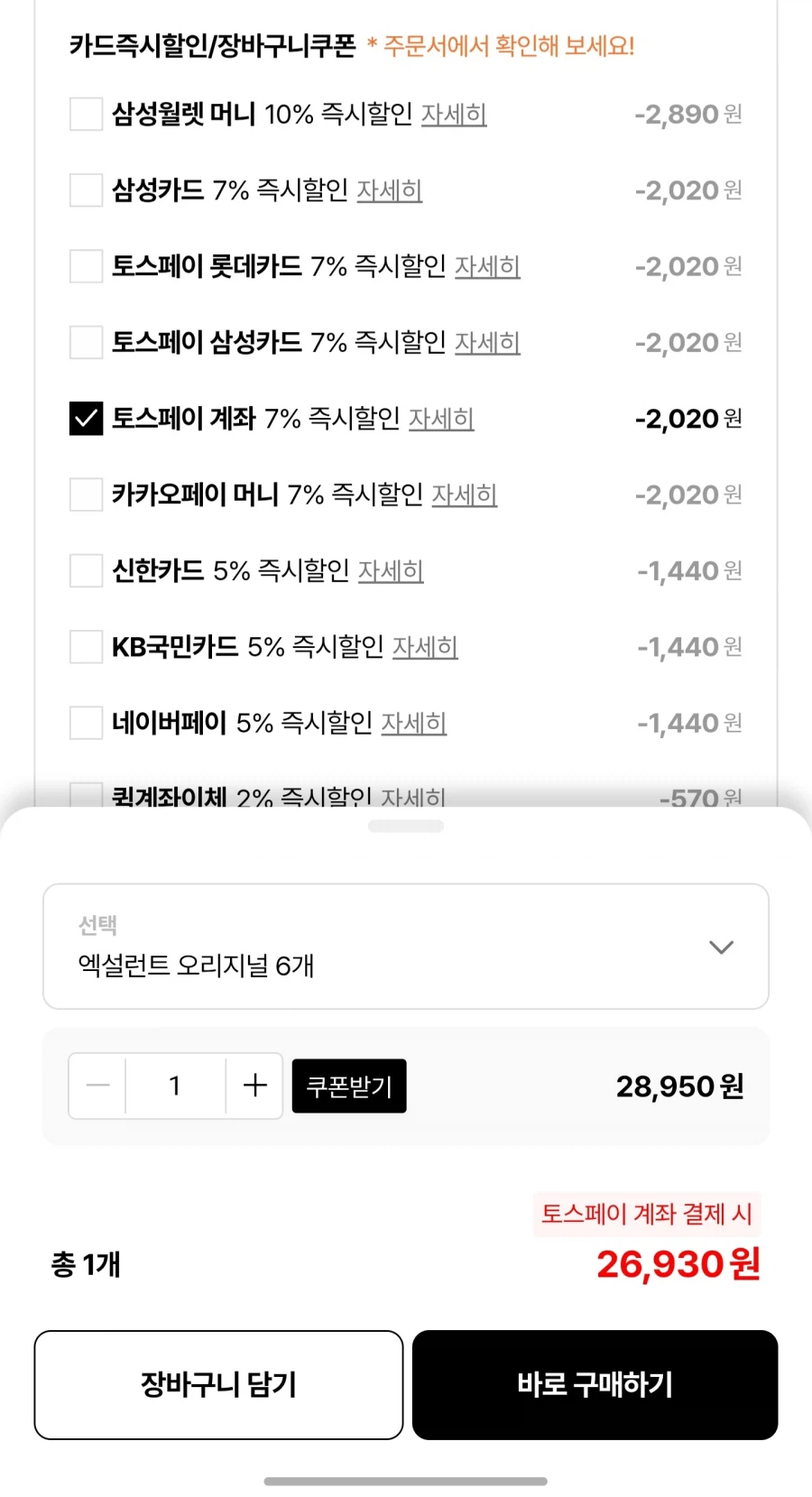Image resolution: width=812 pixels, height=1497 pixels.
Task: Select the KB국민카드 5% discount
Action: (85, 647)
